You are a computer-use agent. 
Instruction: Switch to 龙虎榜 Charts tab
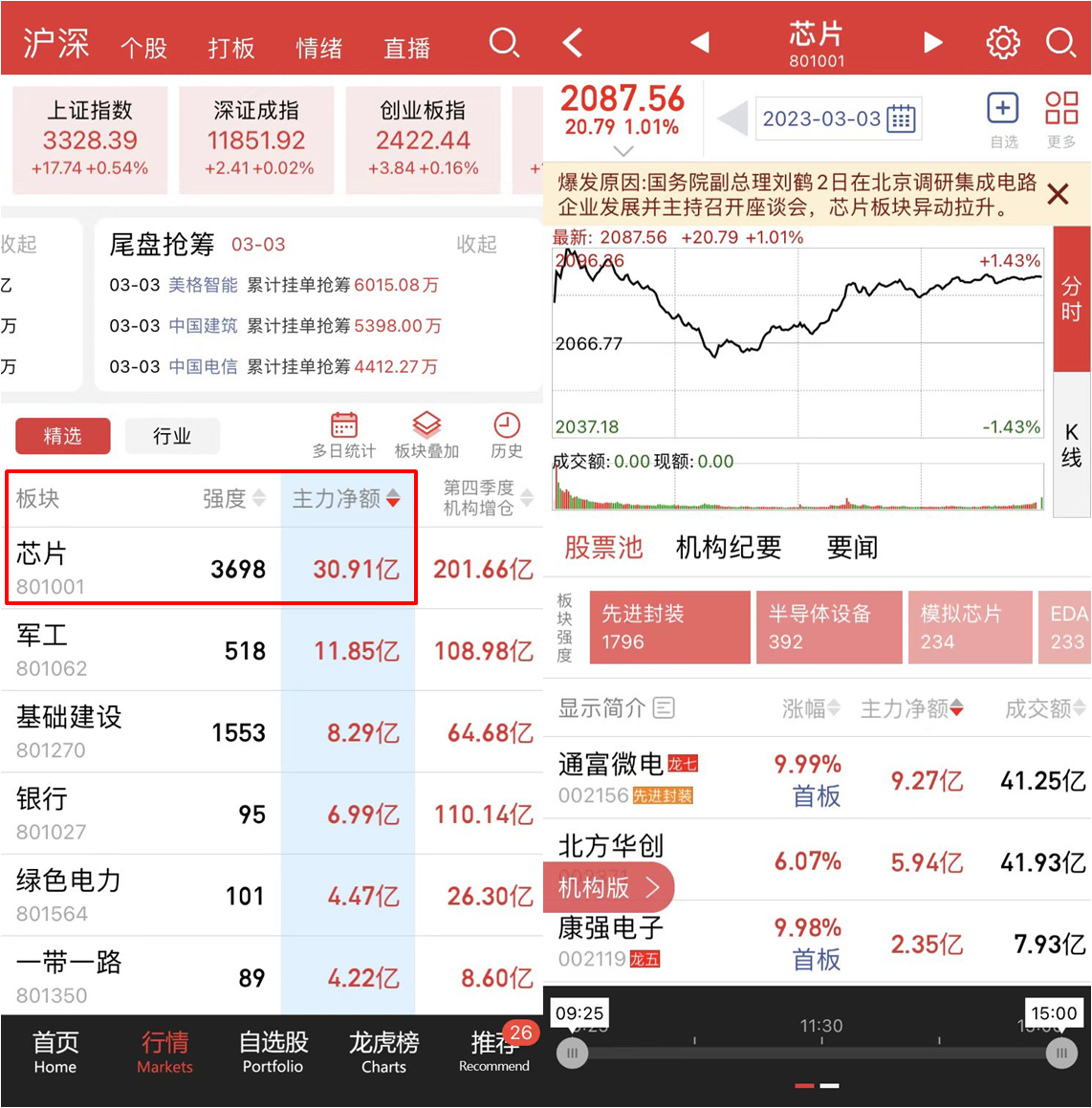383,1052
